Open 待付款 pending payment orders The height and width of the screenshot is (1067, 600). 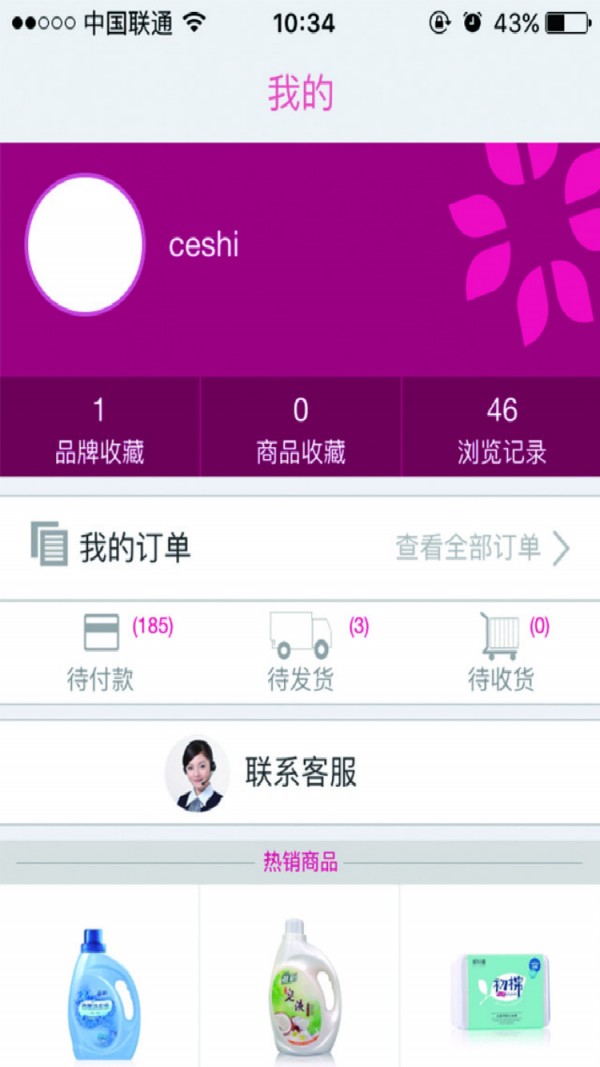pyautogui.click(x=101, y=654)
